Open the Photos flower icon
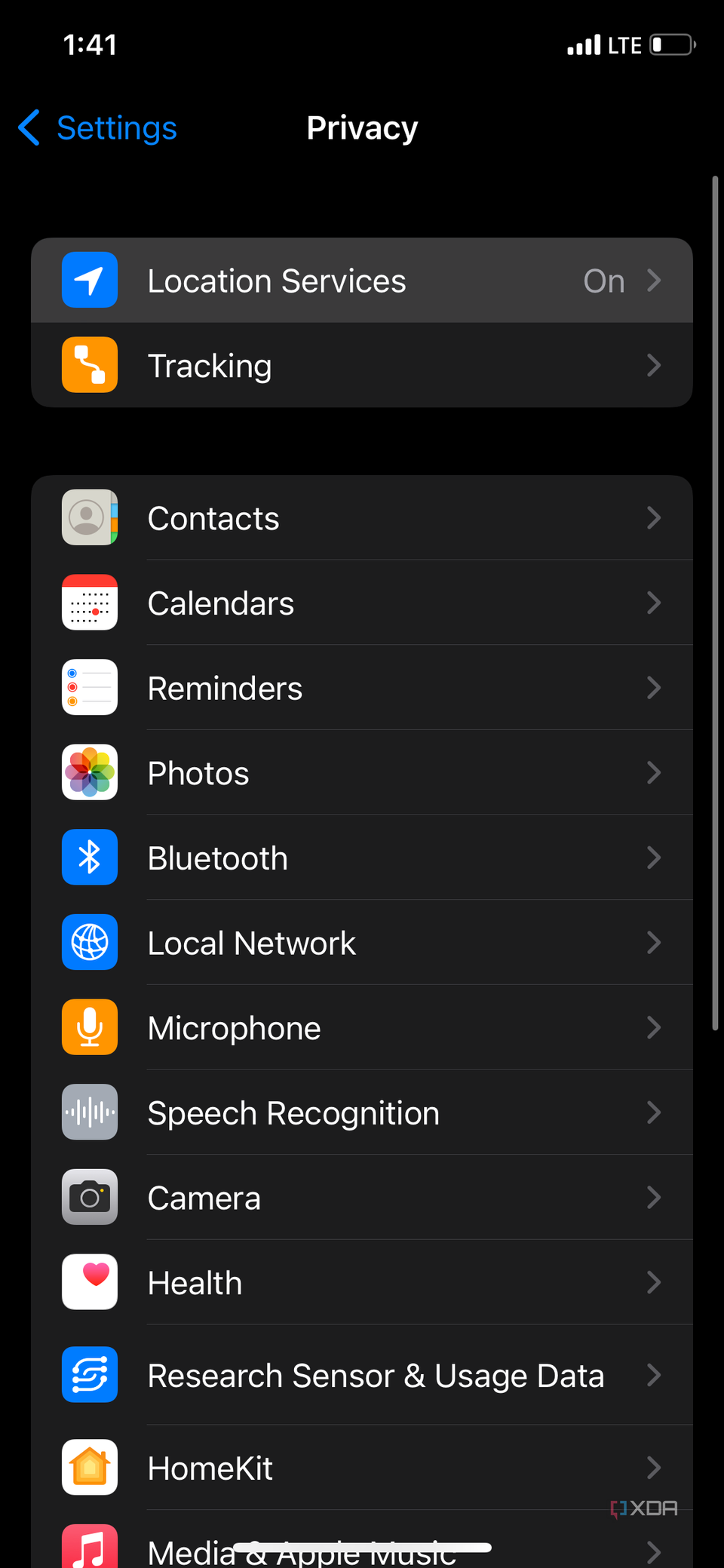The width and height of the screenshot is (724, 1568). [x=89, y=772]
